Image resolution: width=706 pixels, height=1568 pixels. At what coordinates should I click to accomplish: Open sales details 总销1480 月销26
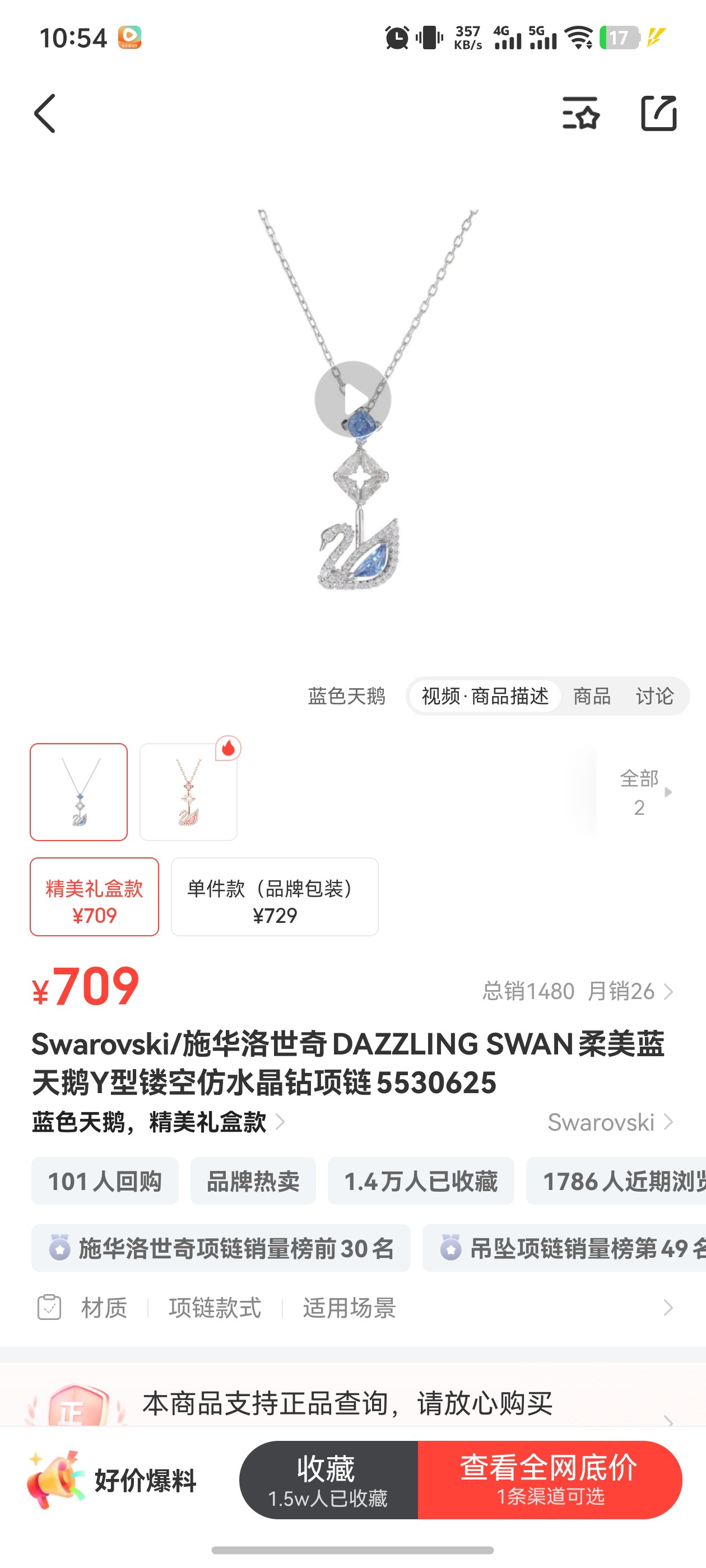(x=578, y=991)
